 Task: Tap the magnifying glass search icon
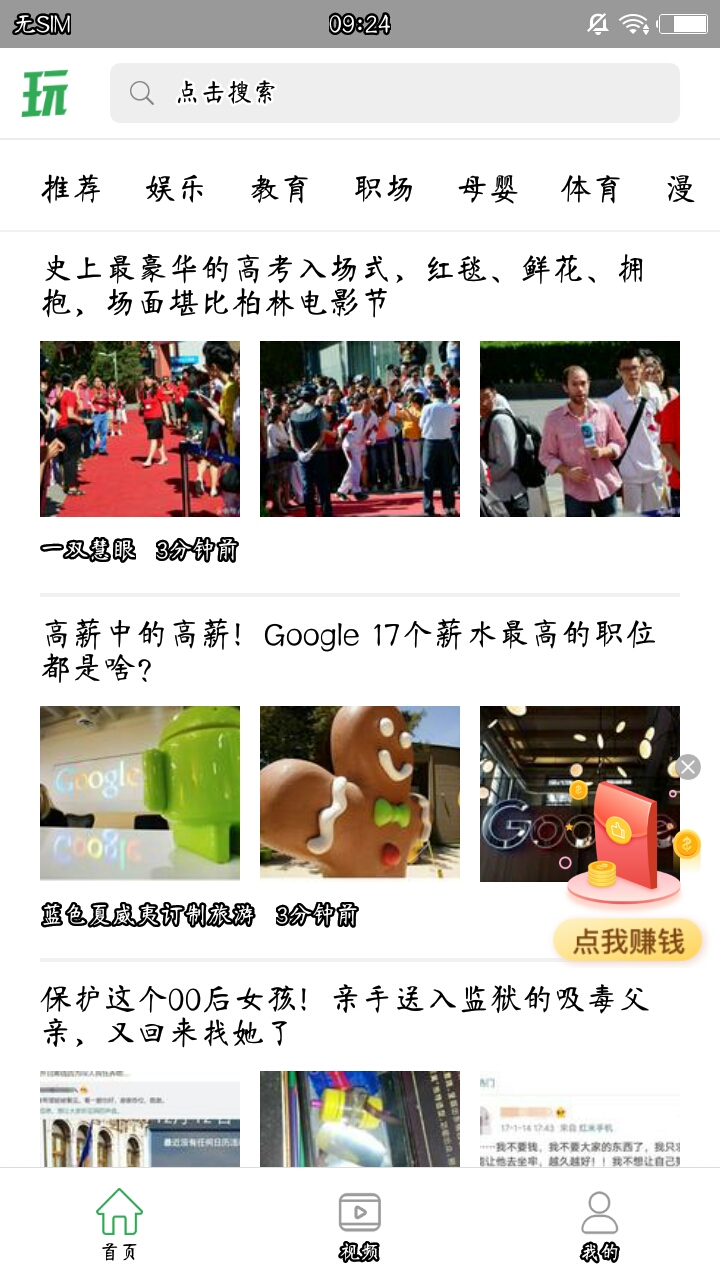(x=141, y=91)
